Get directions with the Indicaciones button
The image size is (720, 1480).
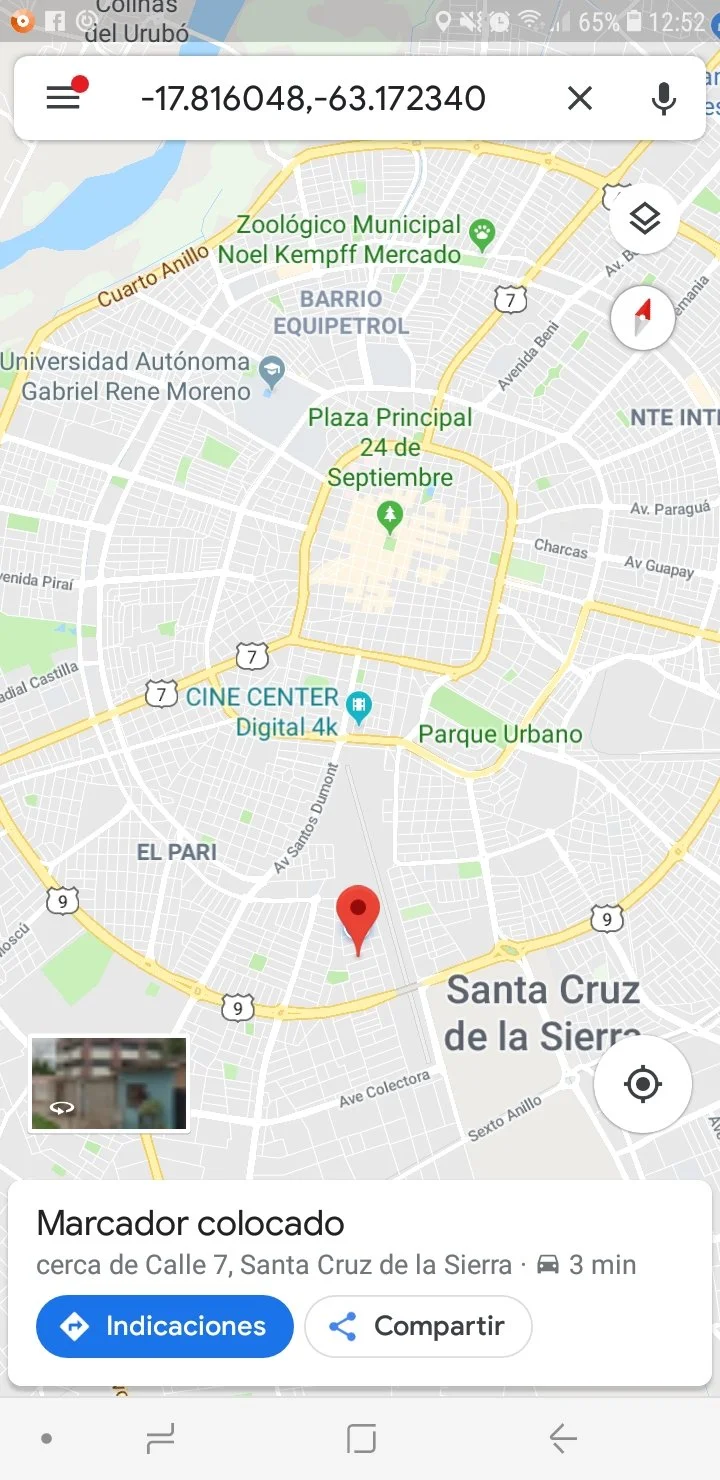[165, 1326]
